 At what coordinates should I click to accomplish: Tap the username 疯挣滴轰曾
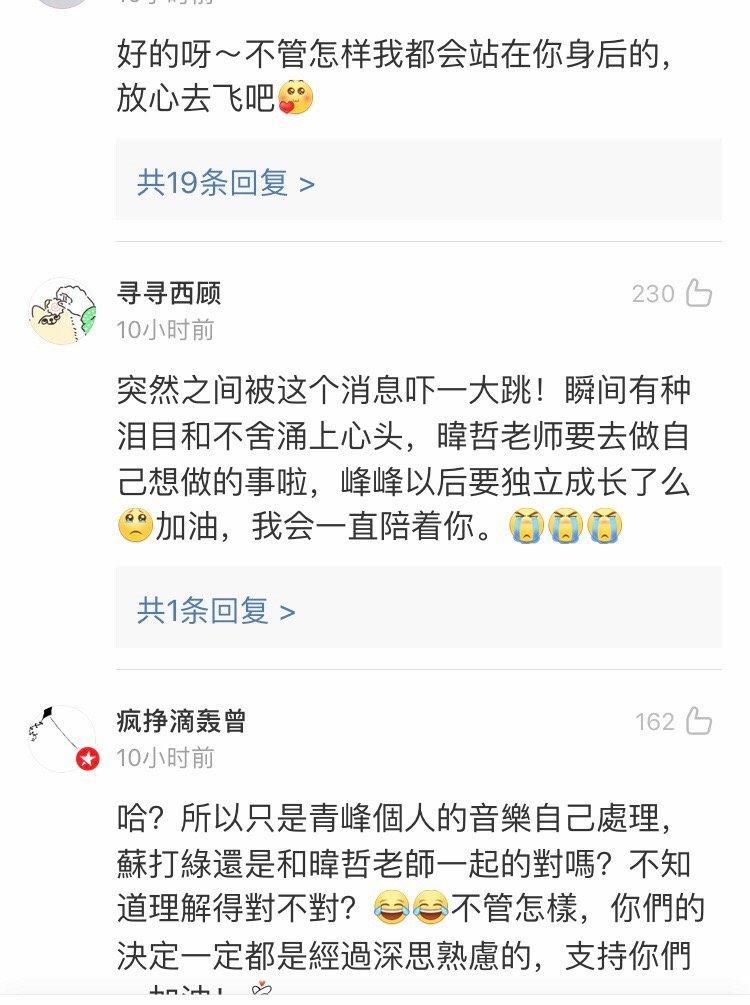181,722
